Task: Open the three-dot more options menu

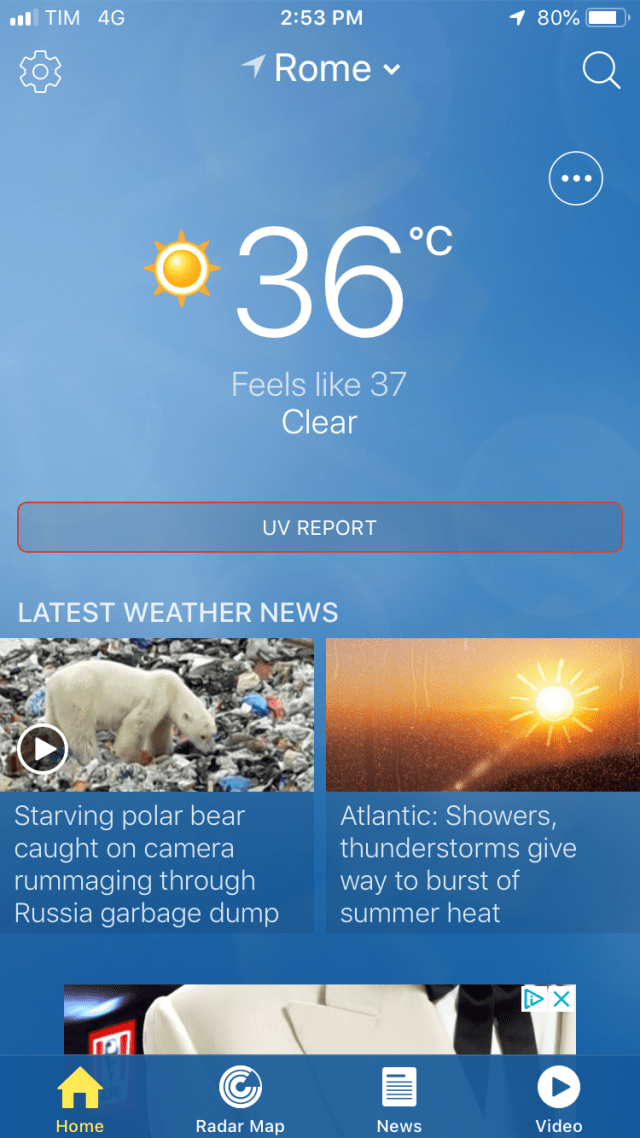Action: pos(576,179)
